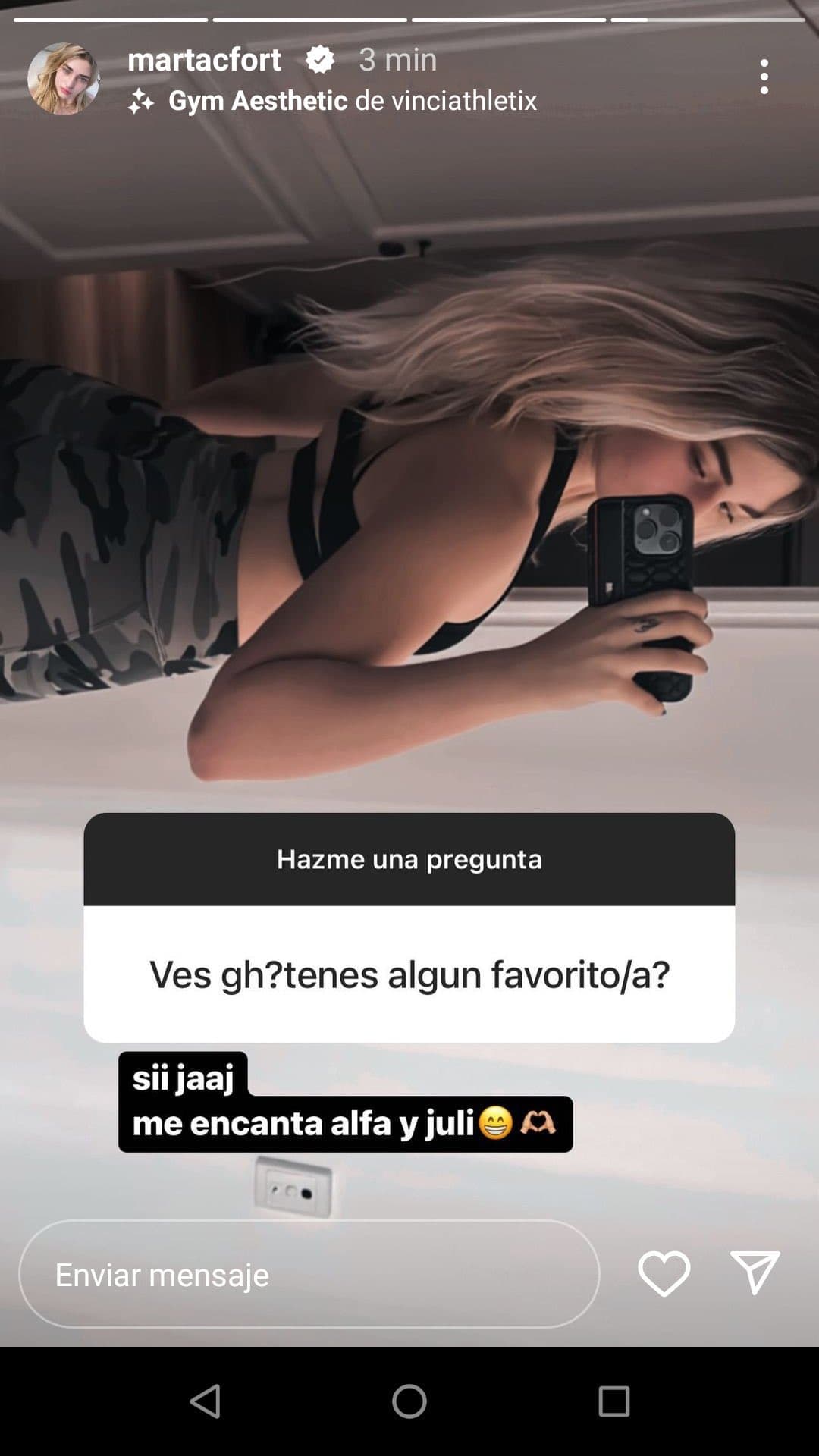
Task: Tap the Enviar mensaje field
Action: click(309, 1274)
